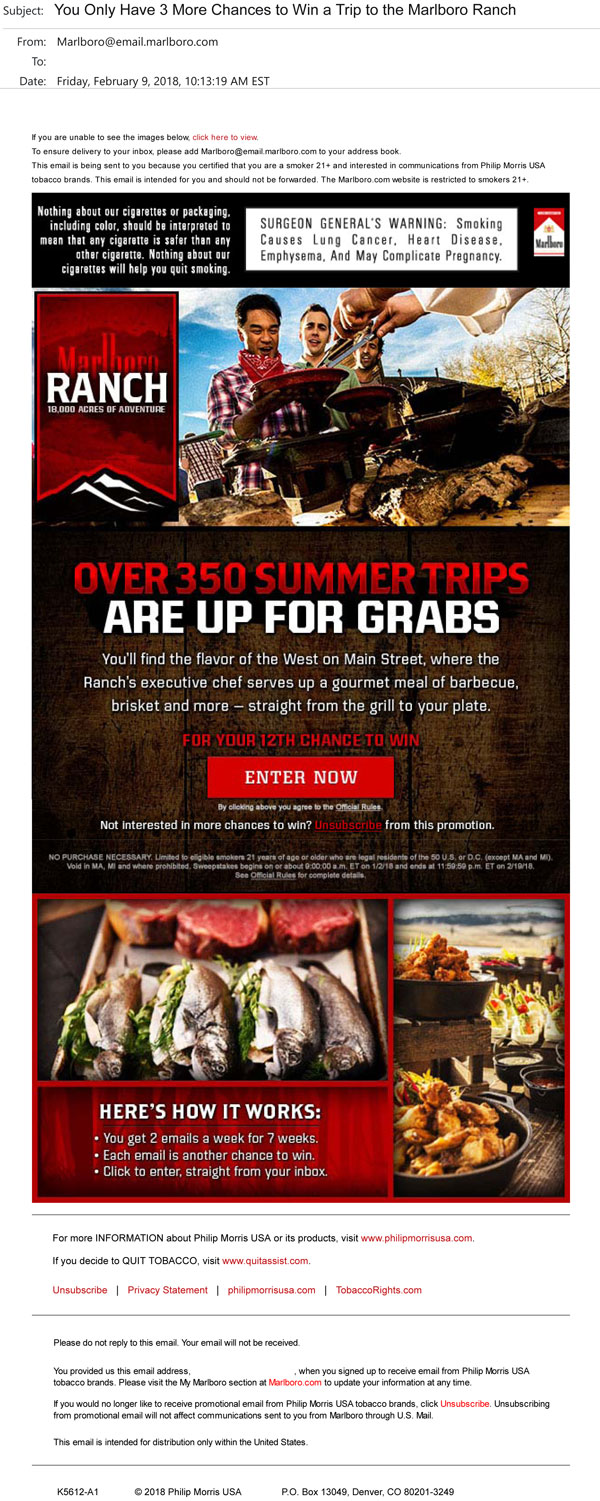Screen dimensions: 600x1501
Task: Open Marlboro.com to update your information
Action: pos(295,1382)
